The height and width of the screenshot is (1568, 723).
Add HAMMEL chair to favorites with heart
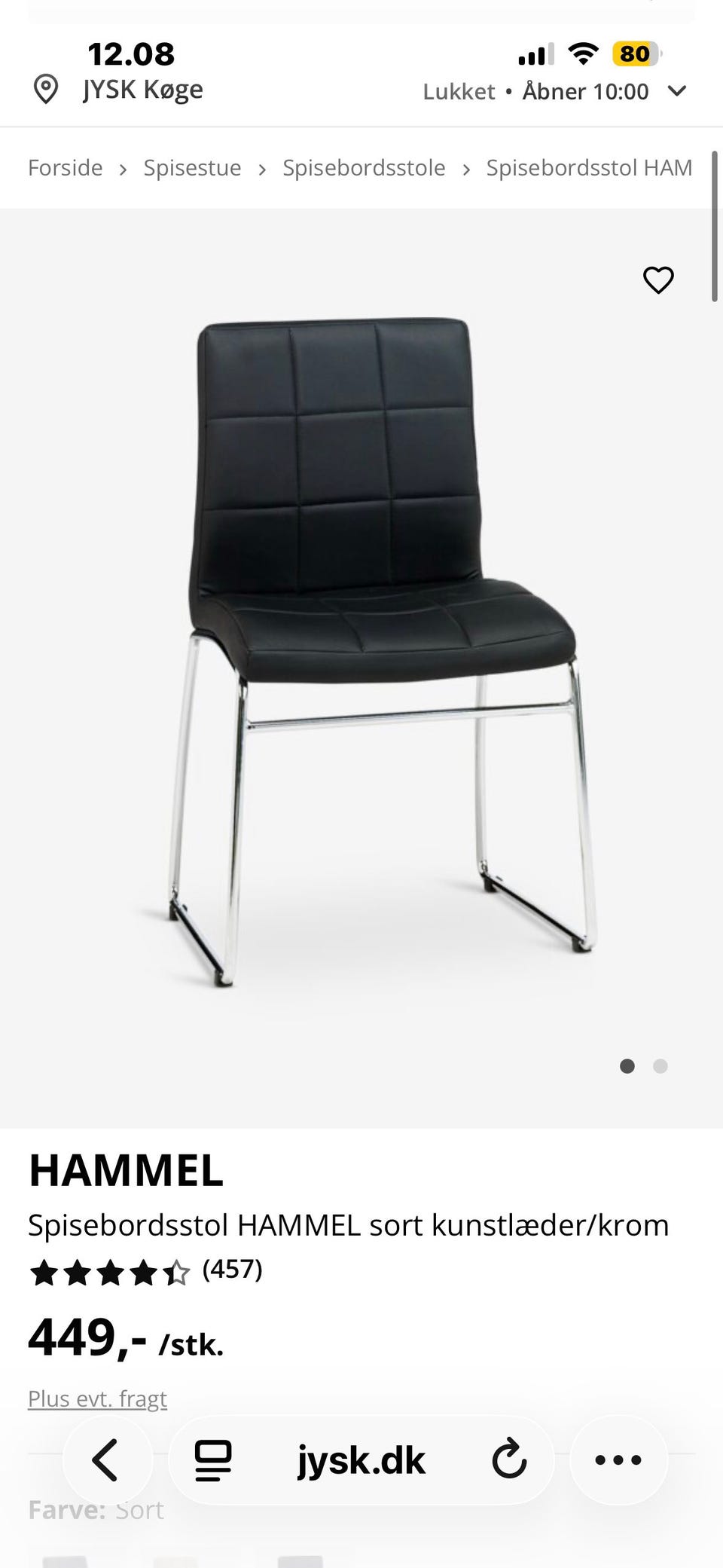(x=657, y=280)
